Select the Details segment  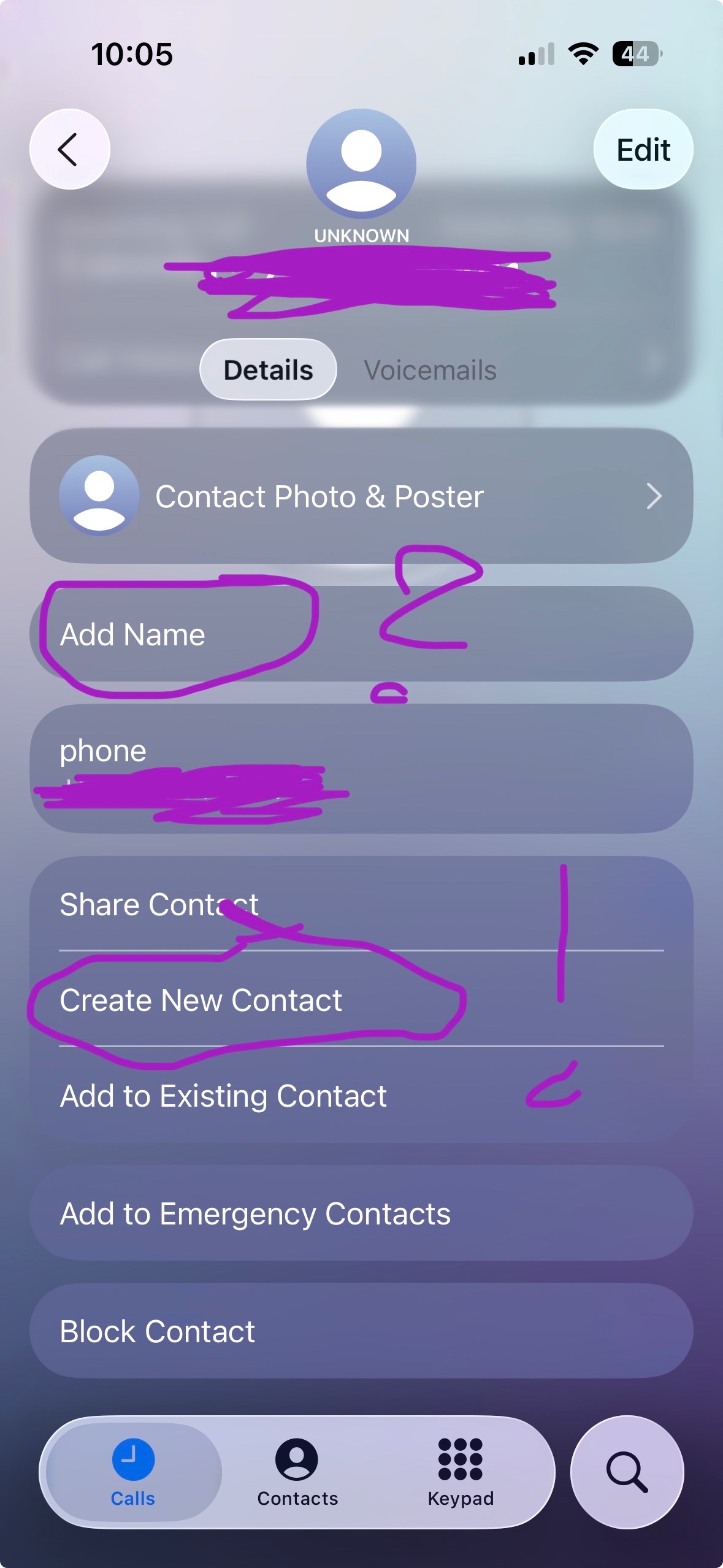(x=268, y=370)
